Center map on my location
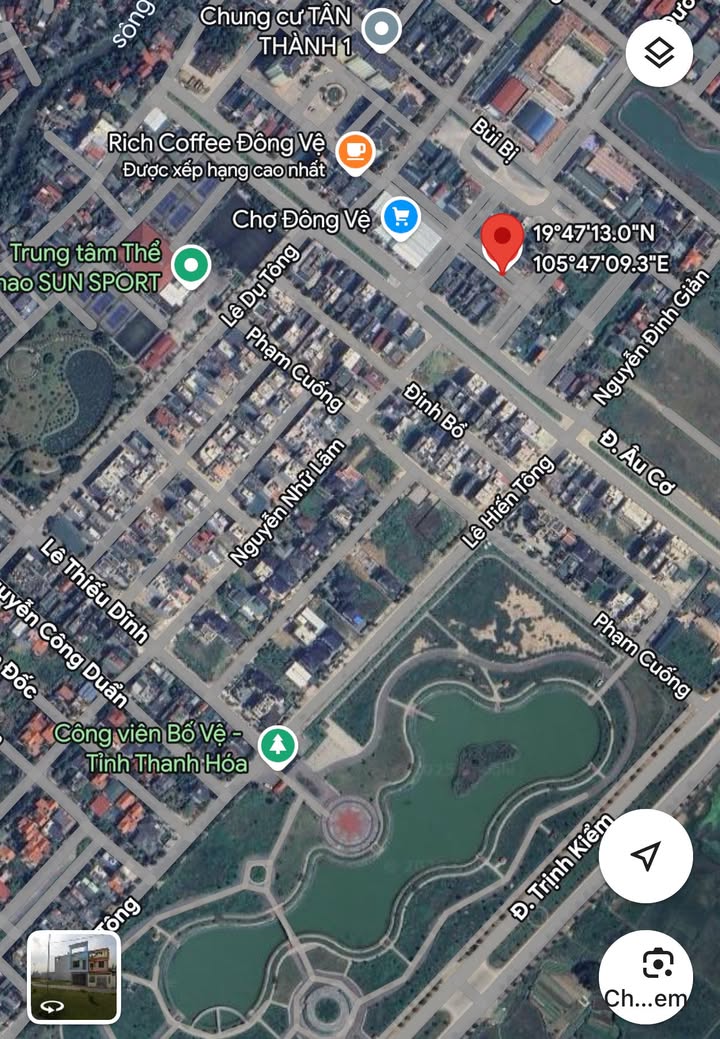 pos(646,856)
